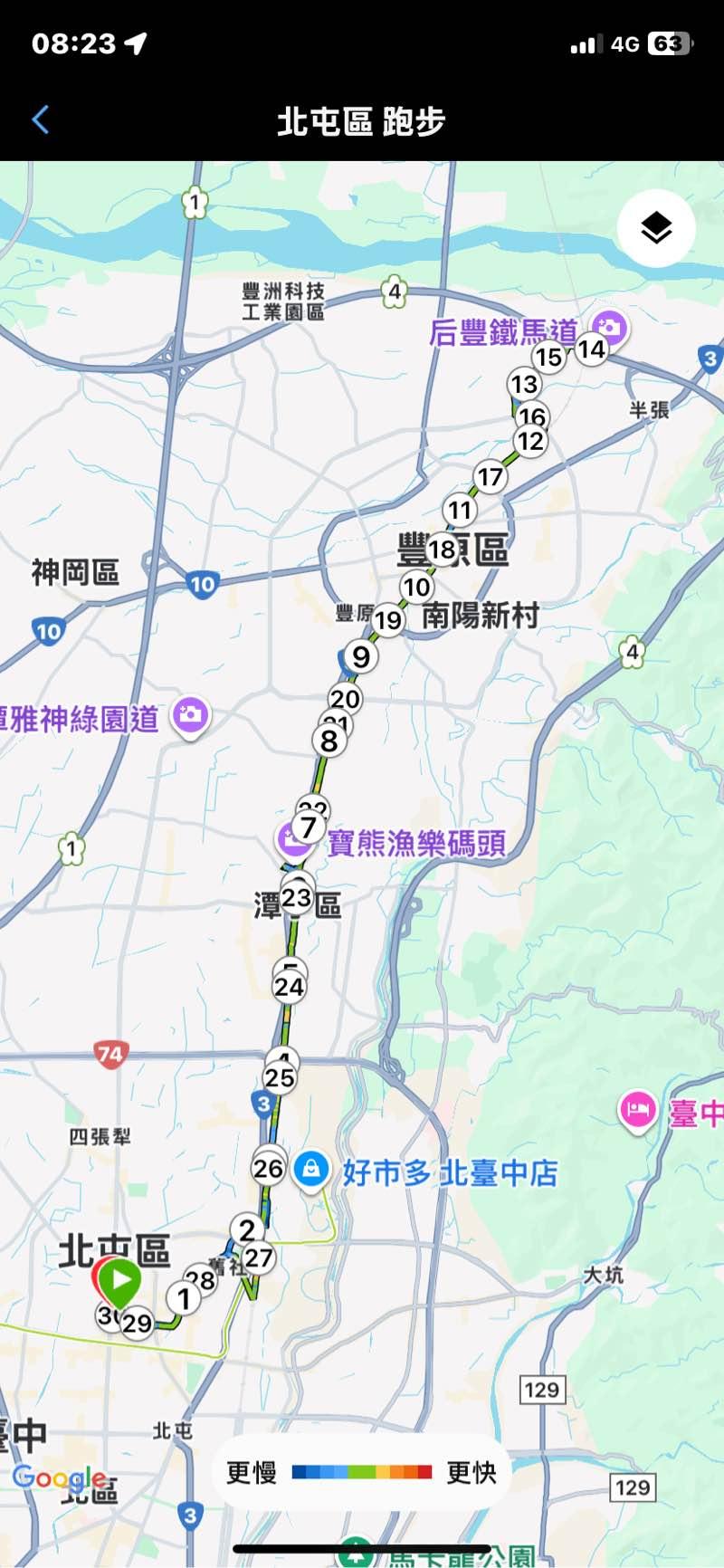Open the map layers button
724x1568 pixels.
[656, 227]
